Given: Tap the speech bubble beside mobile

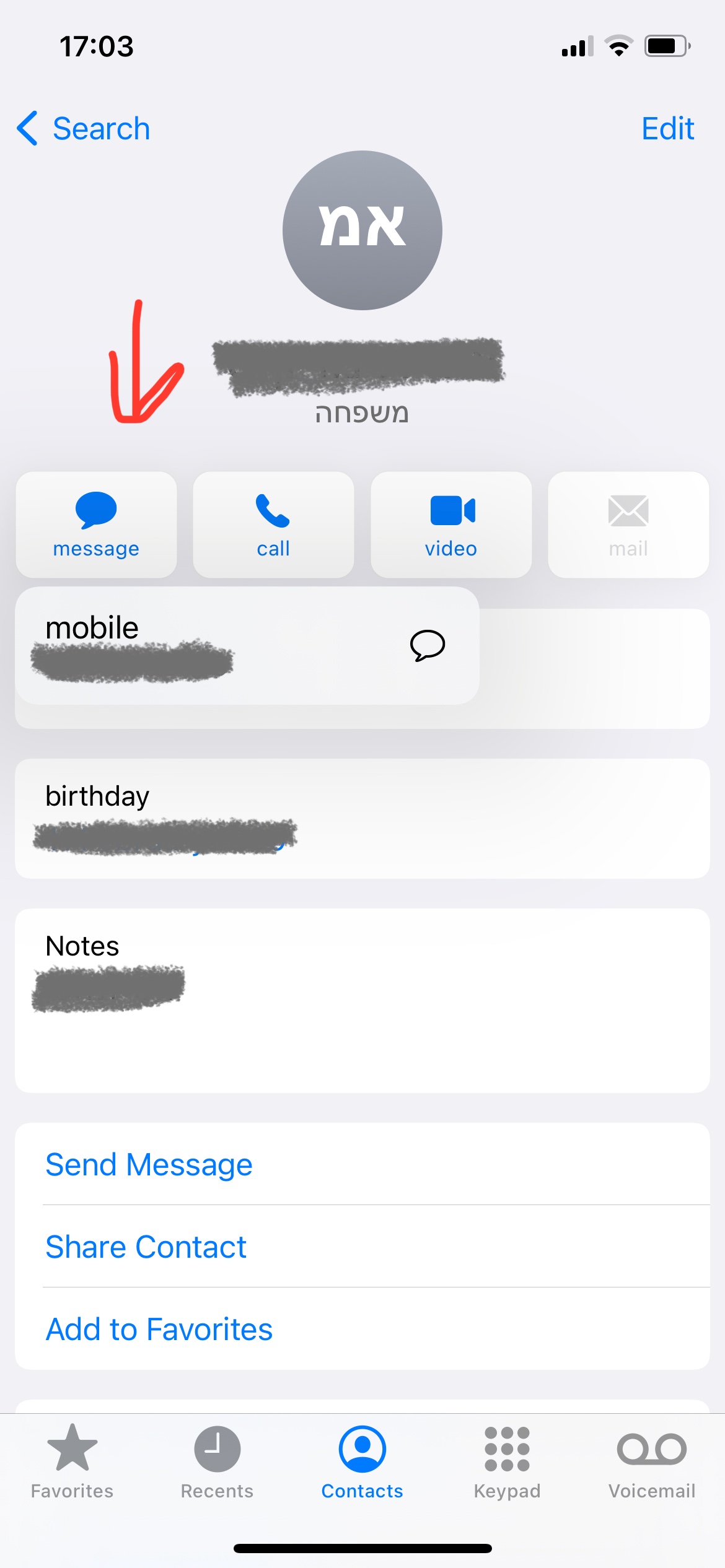Looking at the screenshot, I should click(428, 645).
